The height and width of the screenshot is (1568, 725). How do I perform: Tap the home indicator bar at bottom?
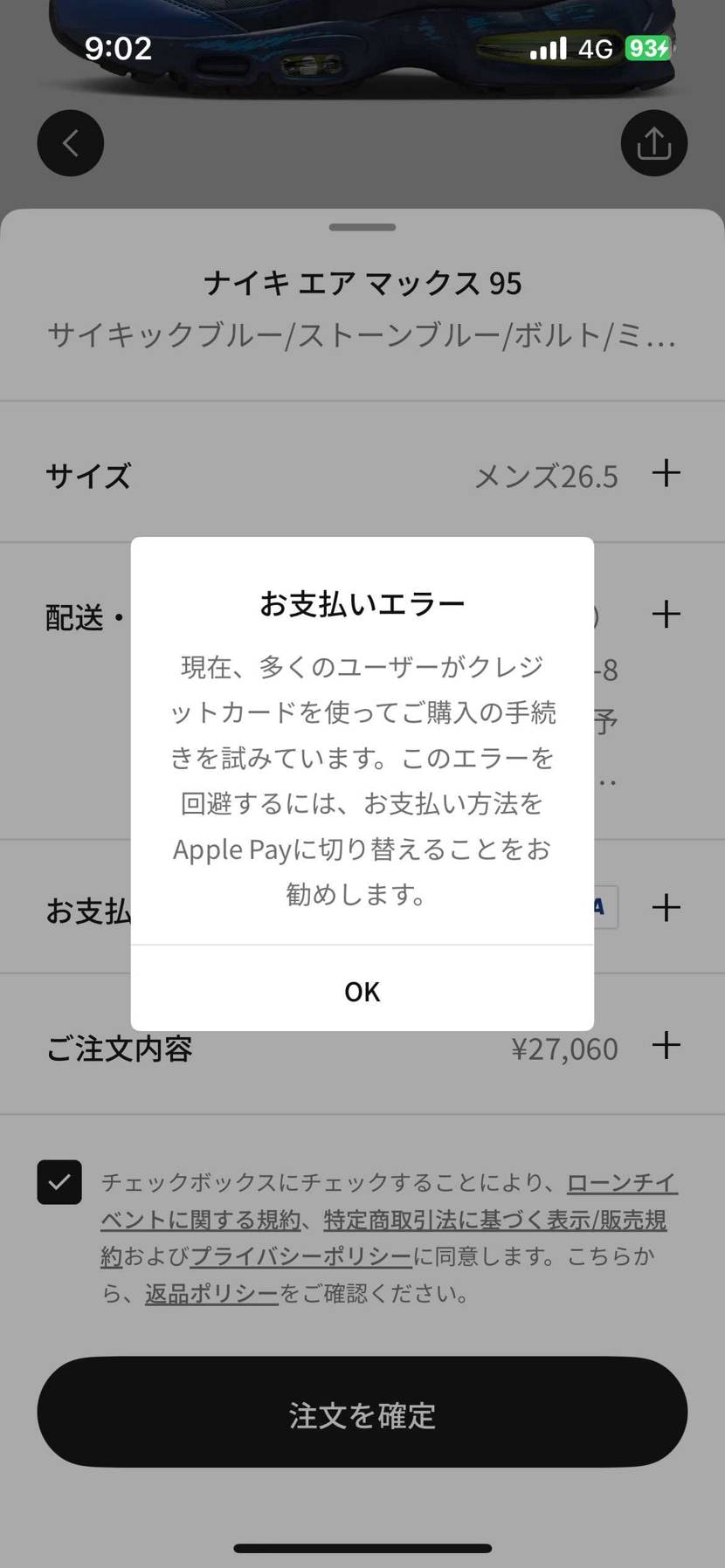pos(362,1547)
